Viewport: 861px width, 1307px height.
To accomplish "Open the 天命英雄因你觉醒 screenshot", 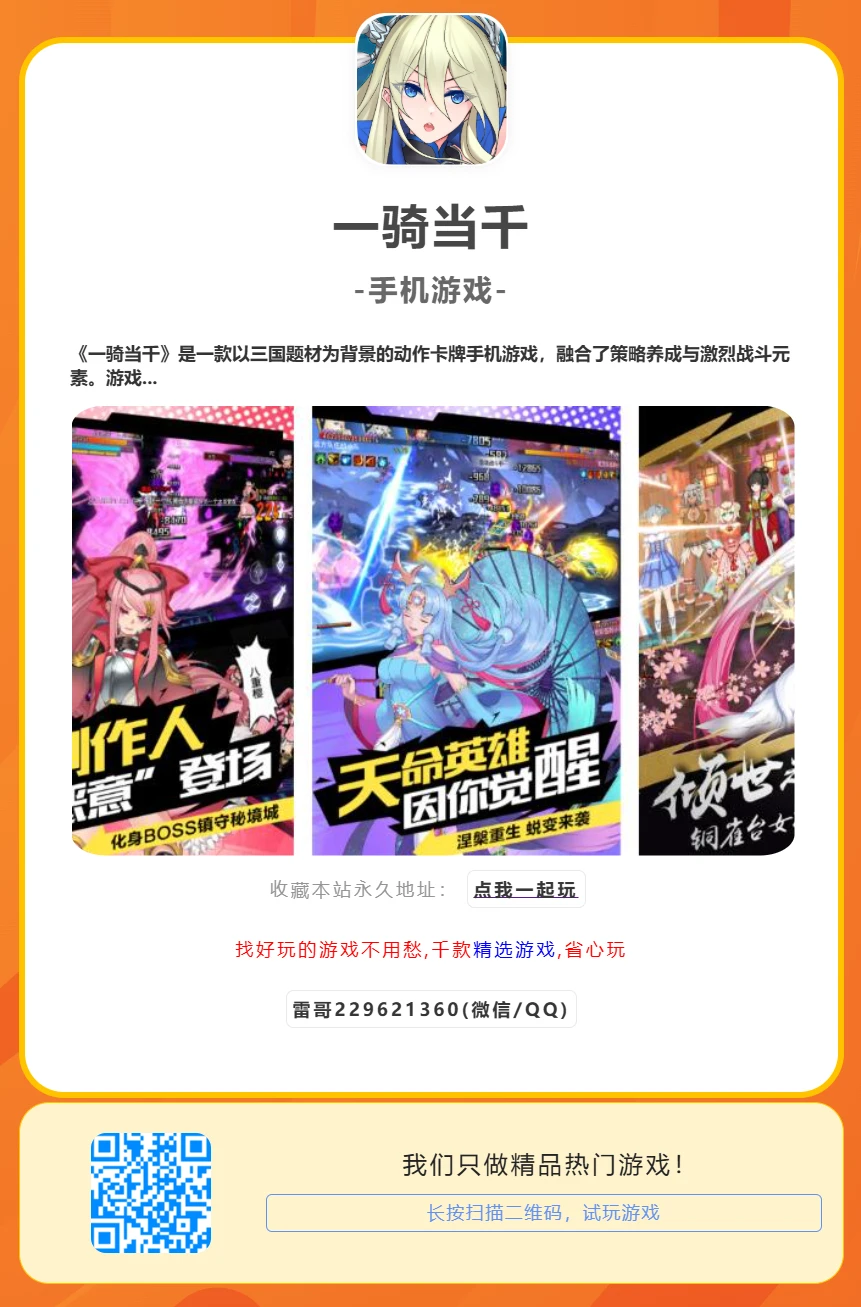I will coord(466,630).
